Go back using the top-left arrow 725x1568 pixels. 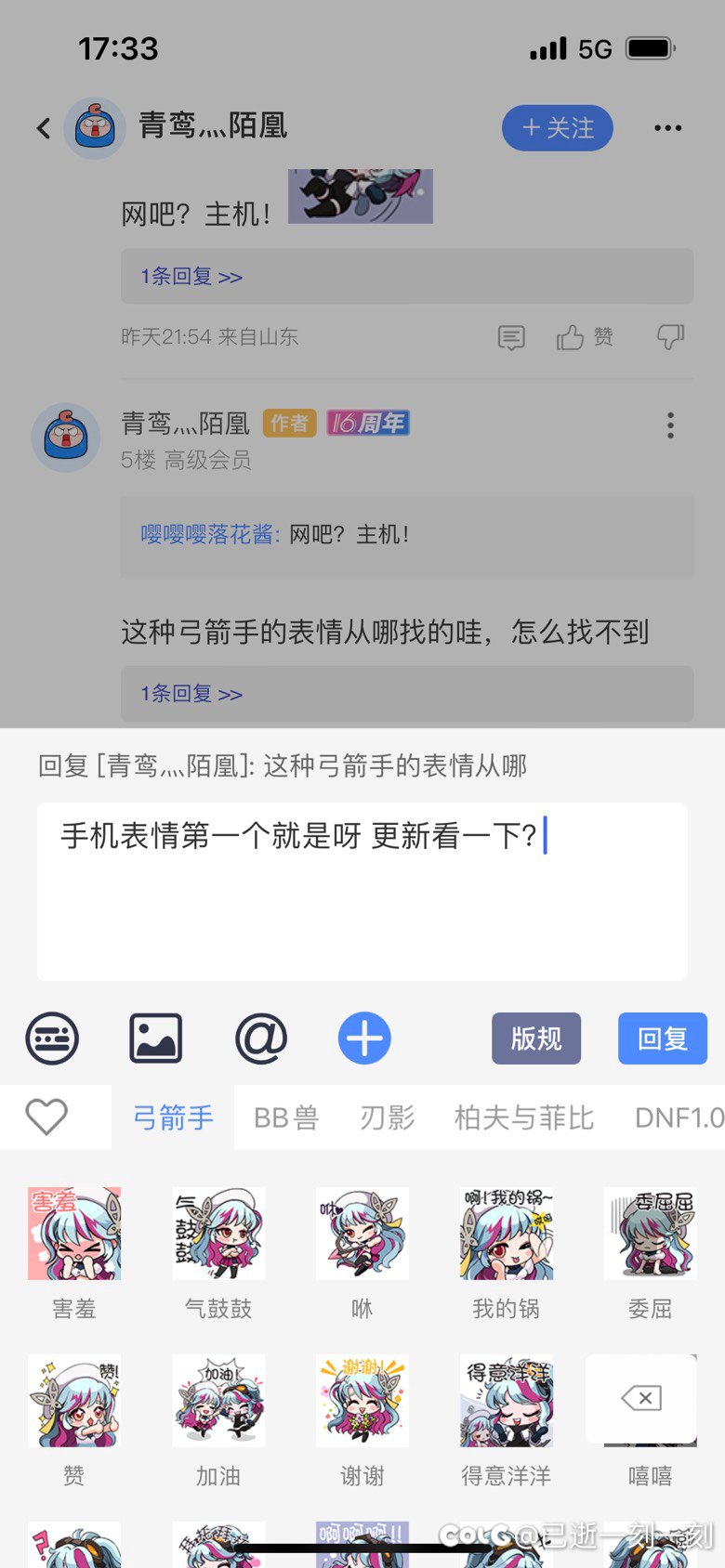click(x=43, y=128)
